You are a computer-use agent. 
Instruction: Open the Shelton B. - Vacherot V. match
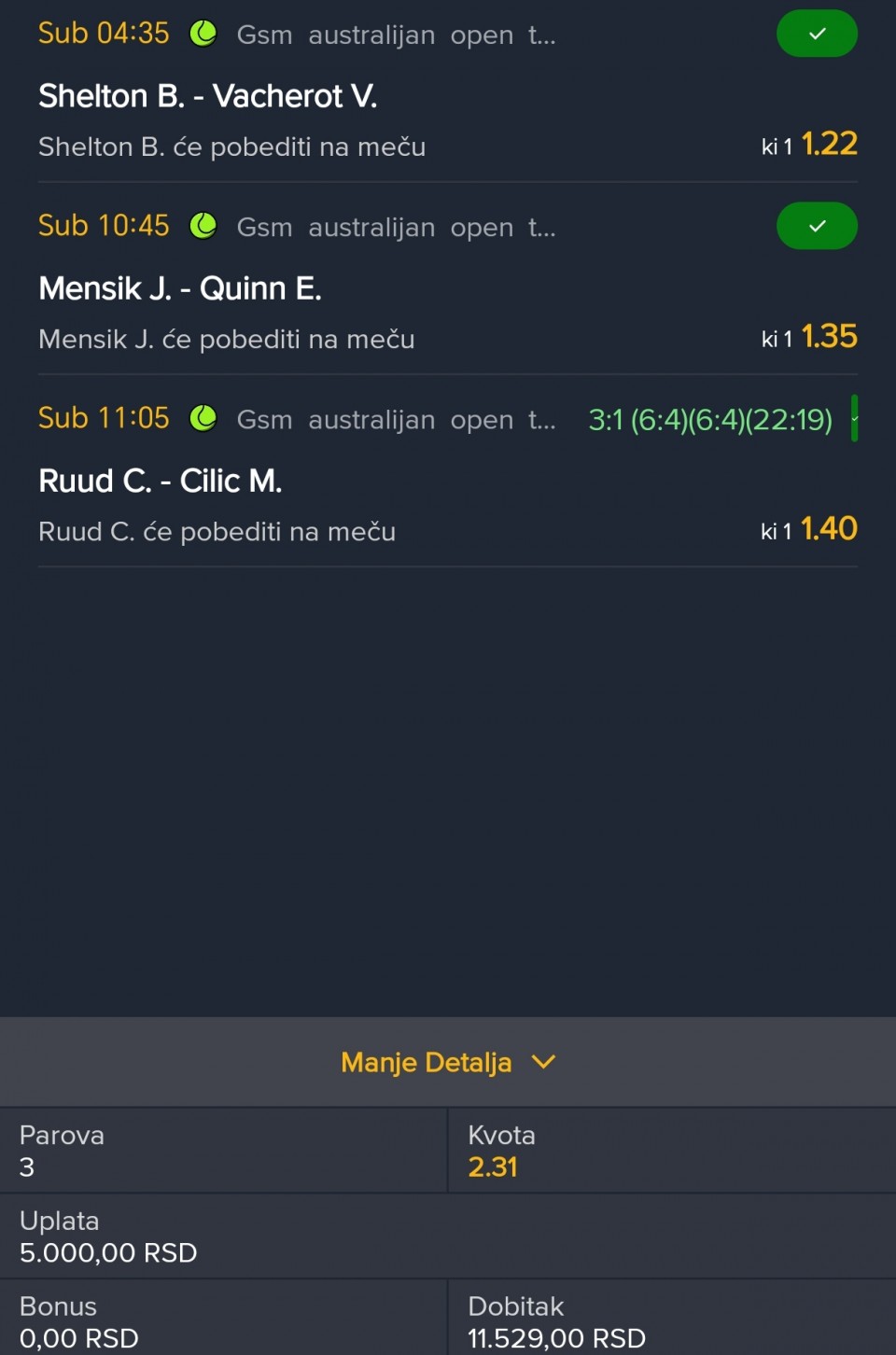pyautogui.click(x=208, y=96)
